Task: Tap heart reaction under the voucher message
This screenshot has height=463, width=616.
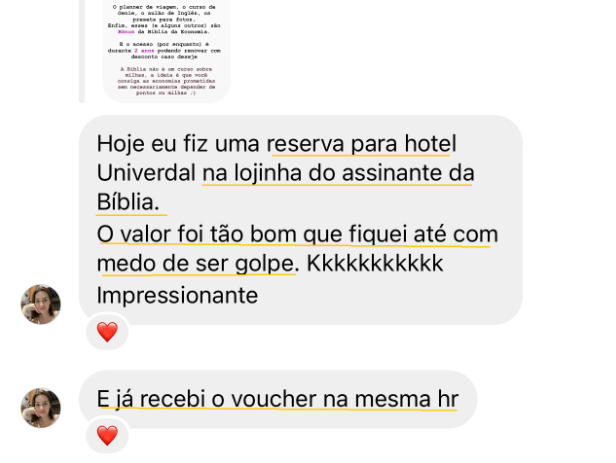Action: 107,435
